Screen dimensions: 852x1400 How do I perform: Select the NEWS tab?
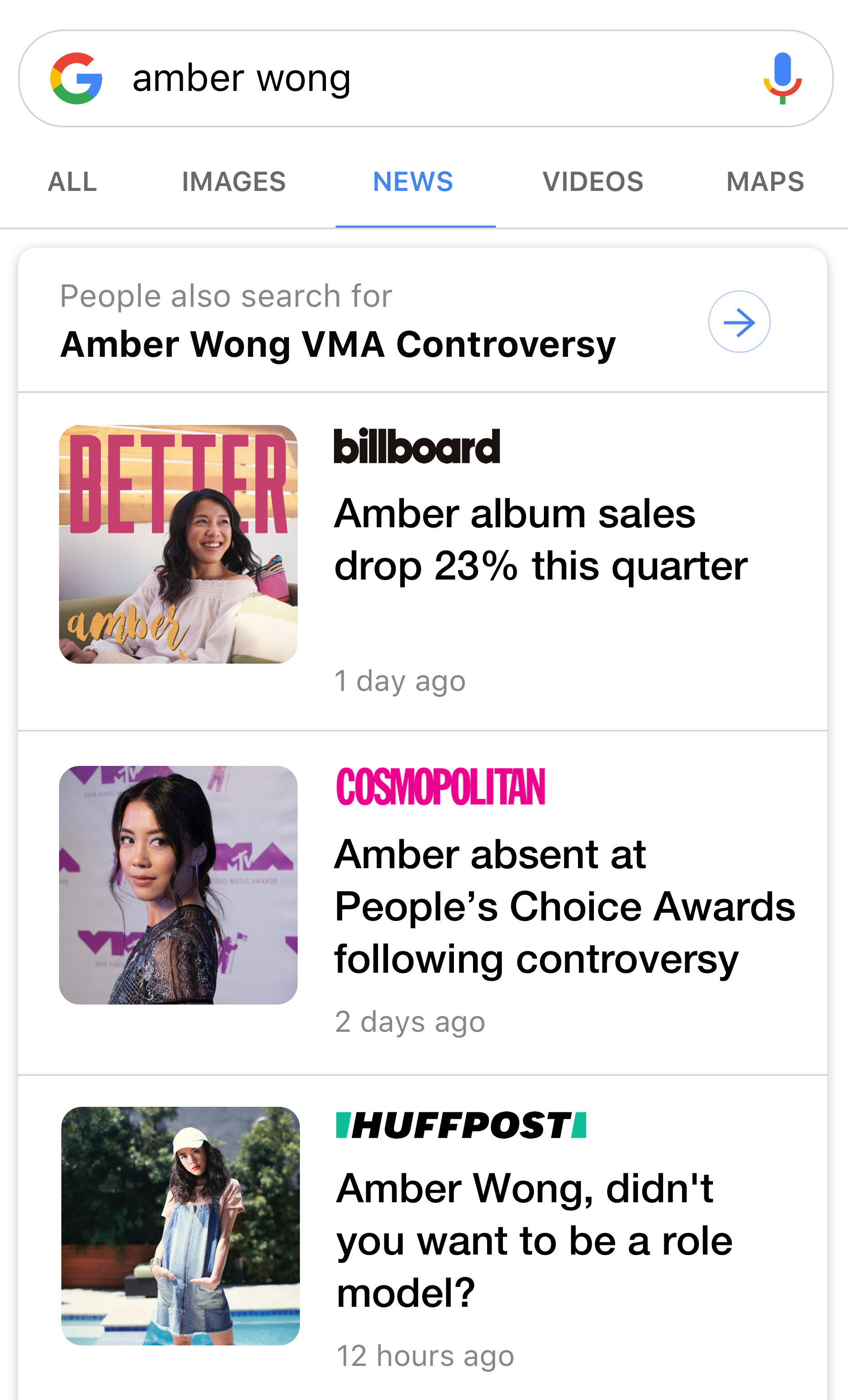[x=413, y=182]
